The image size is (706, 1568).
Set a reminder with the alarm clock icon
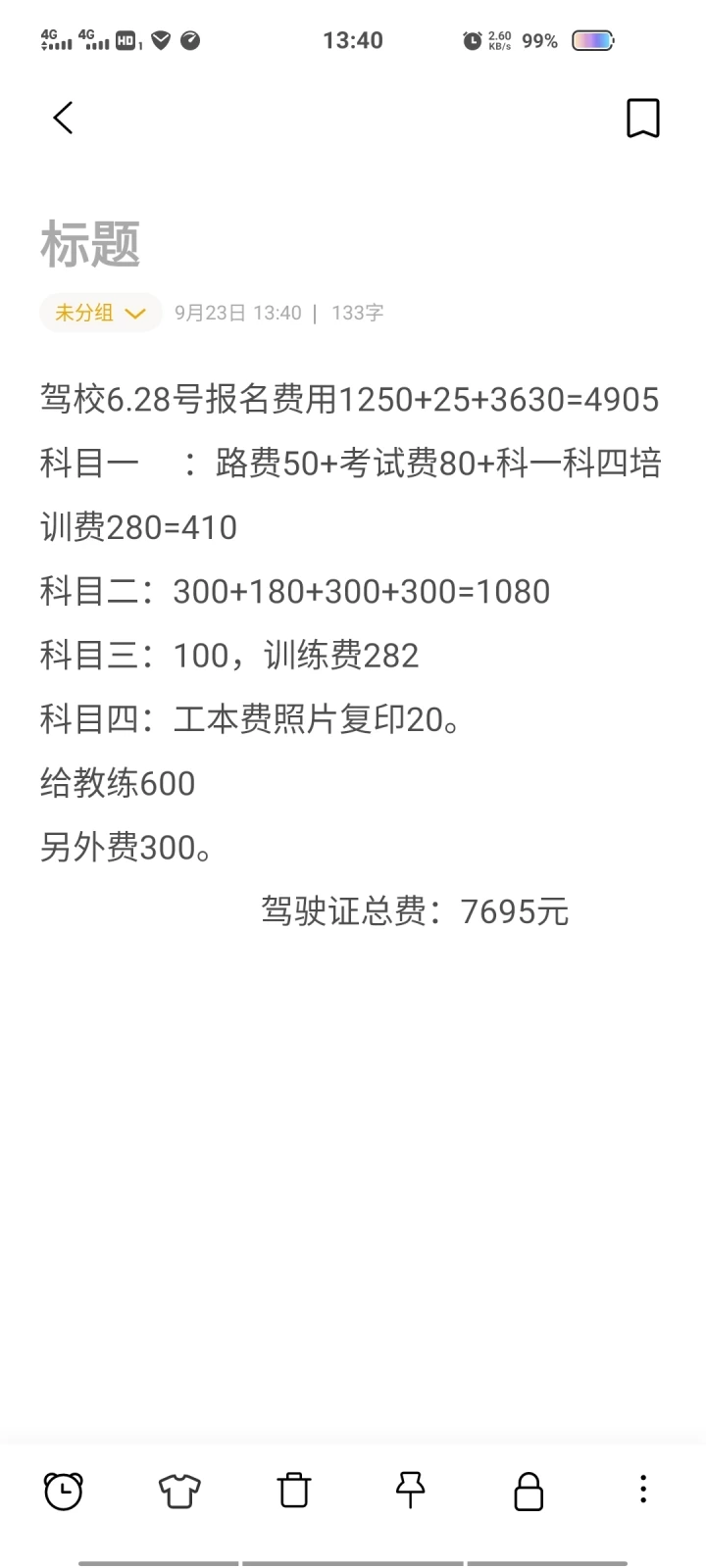tap(64, 1491)
